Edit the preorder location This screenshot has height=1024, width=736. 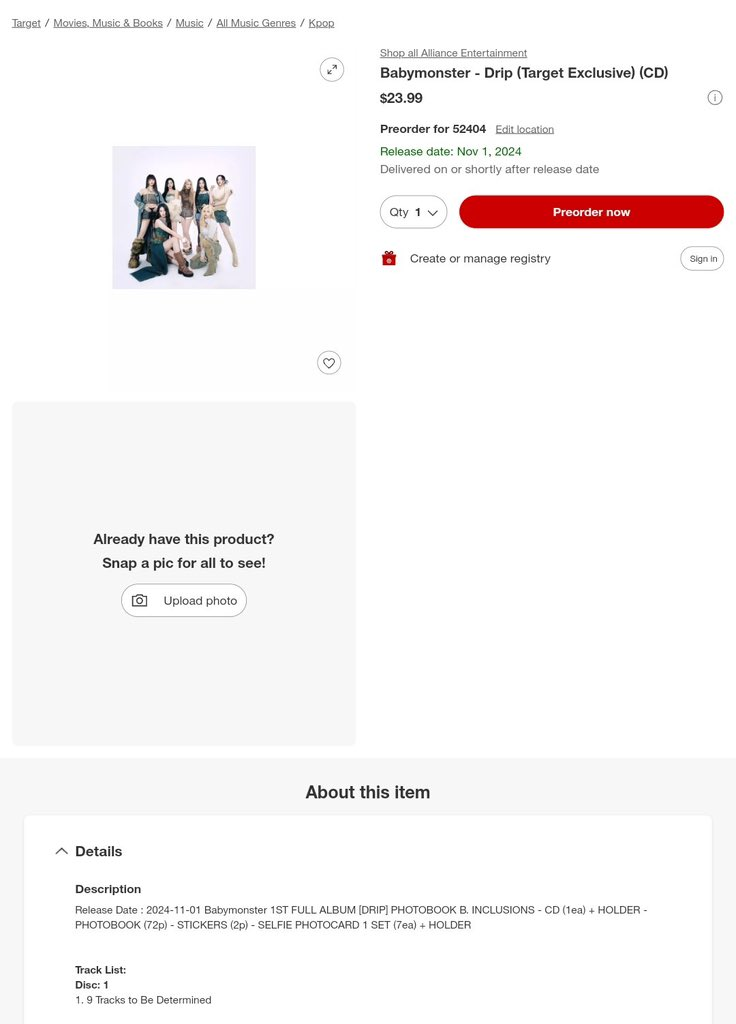tap(524, 130)
